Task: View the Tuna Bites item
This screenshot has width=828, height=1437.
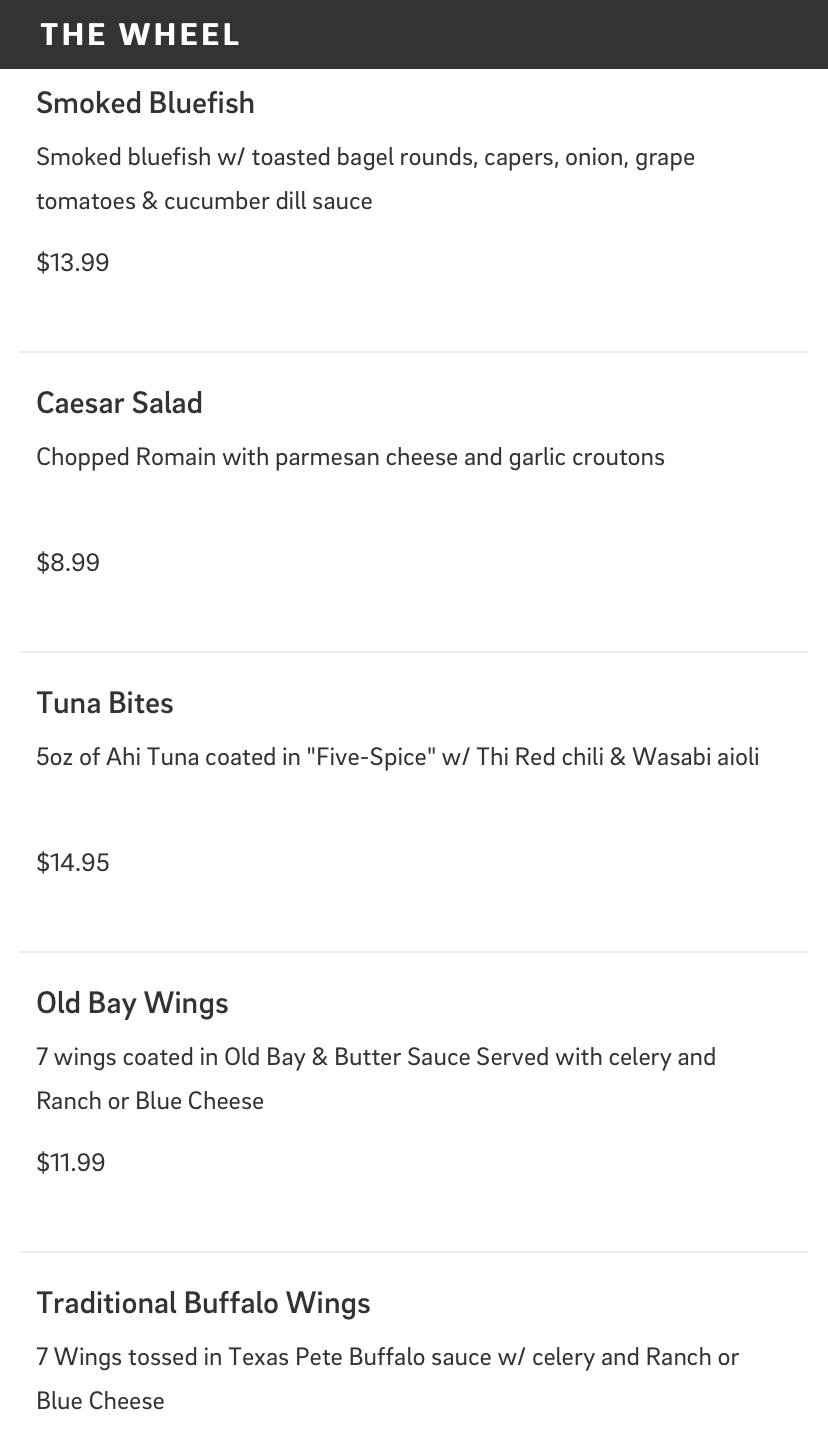Action: point(105,703)
